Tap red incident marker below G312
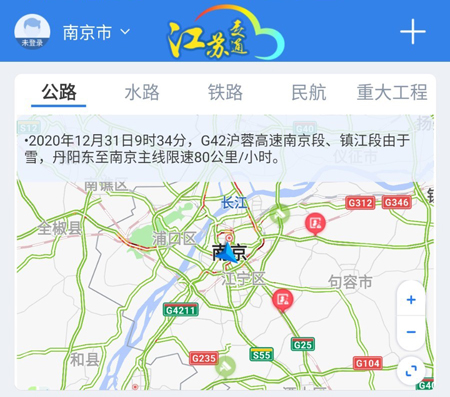The height and width of the screenshot is (397, 450). click(315, 224)
